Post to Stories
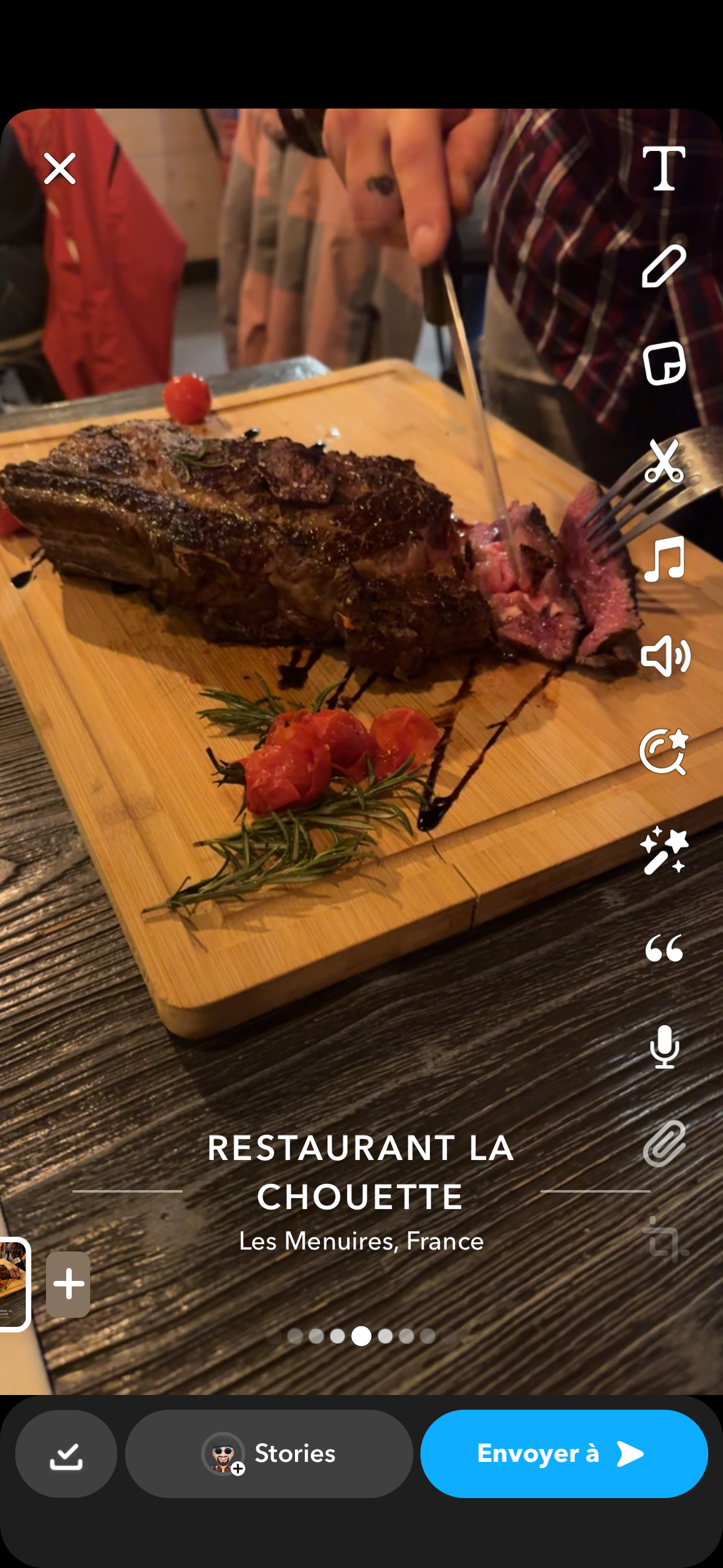723x1568 pixels. pyautogui.click(x=269, y=1453)
